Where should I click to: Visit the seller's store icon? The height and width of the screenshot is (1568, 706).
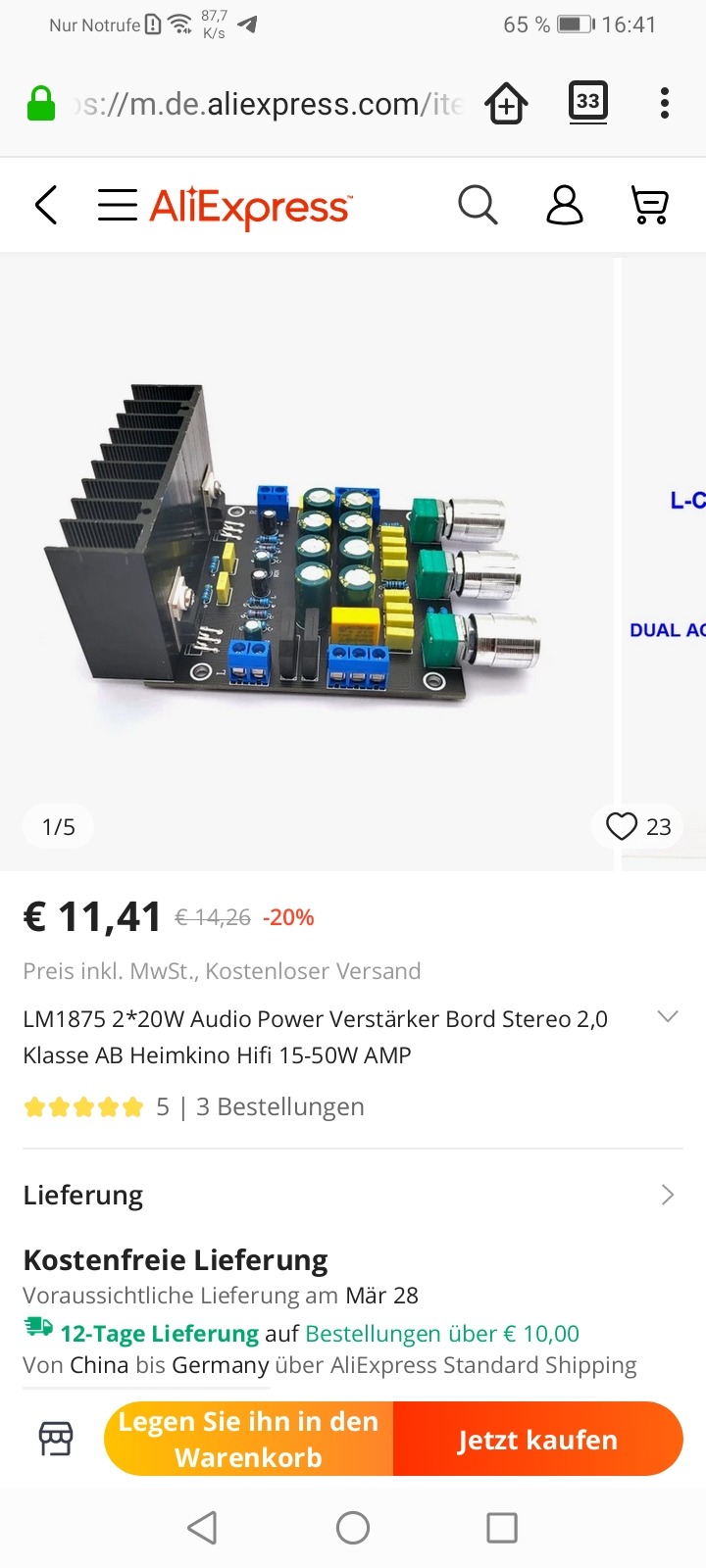point(56,1439)
